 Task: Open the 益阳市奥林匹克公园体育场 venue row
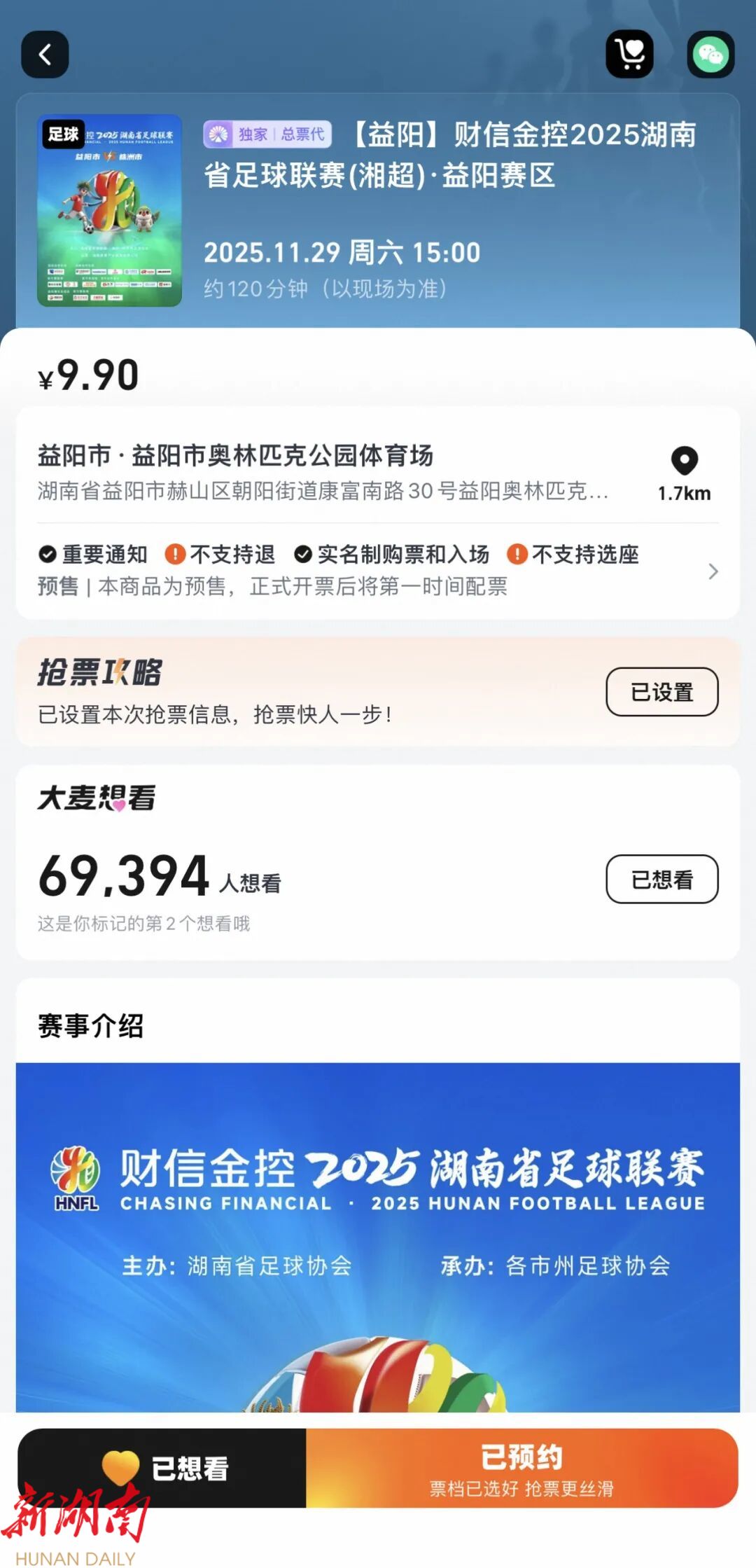pos(322,472)
